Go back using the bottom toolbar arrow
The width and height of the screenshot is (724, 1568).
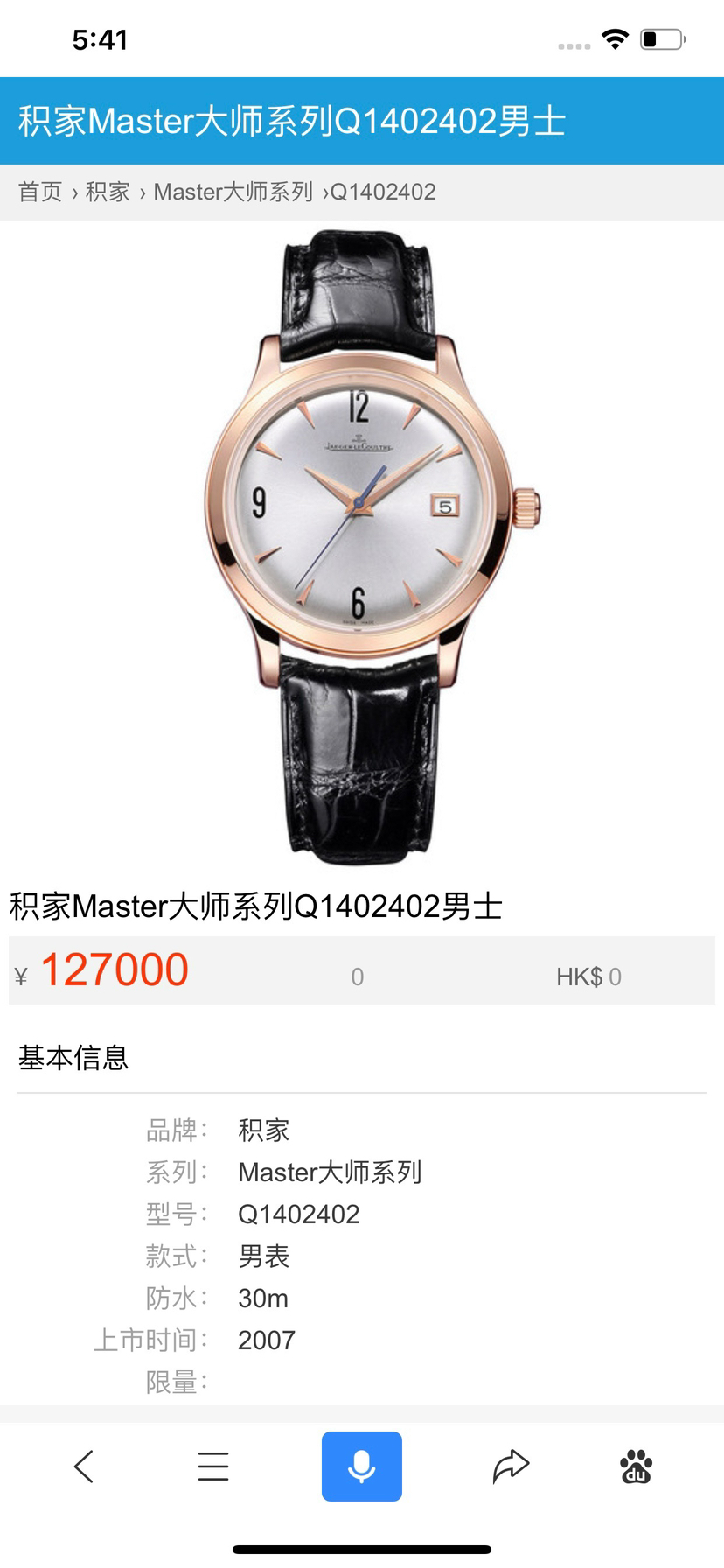pyautogui.click(x=84, y=1466)
